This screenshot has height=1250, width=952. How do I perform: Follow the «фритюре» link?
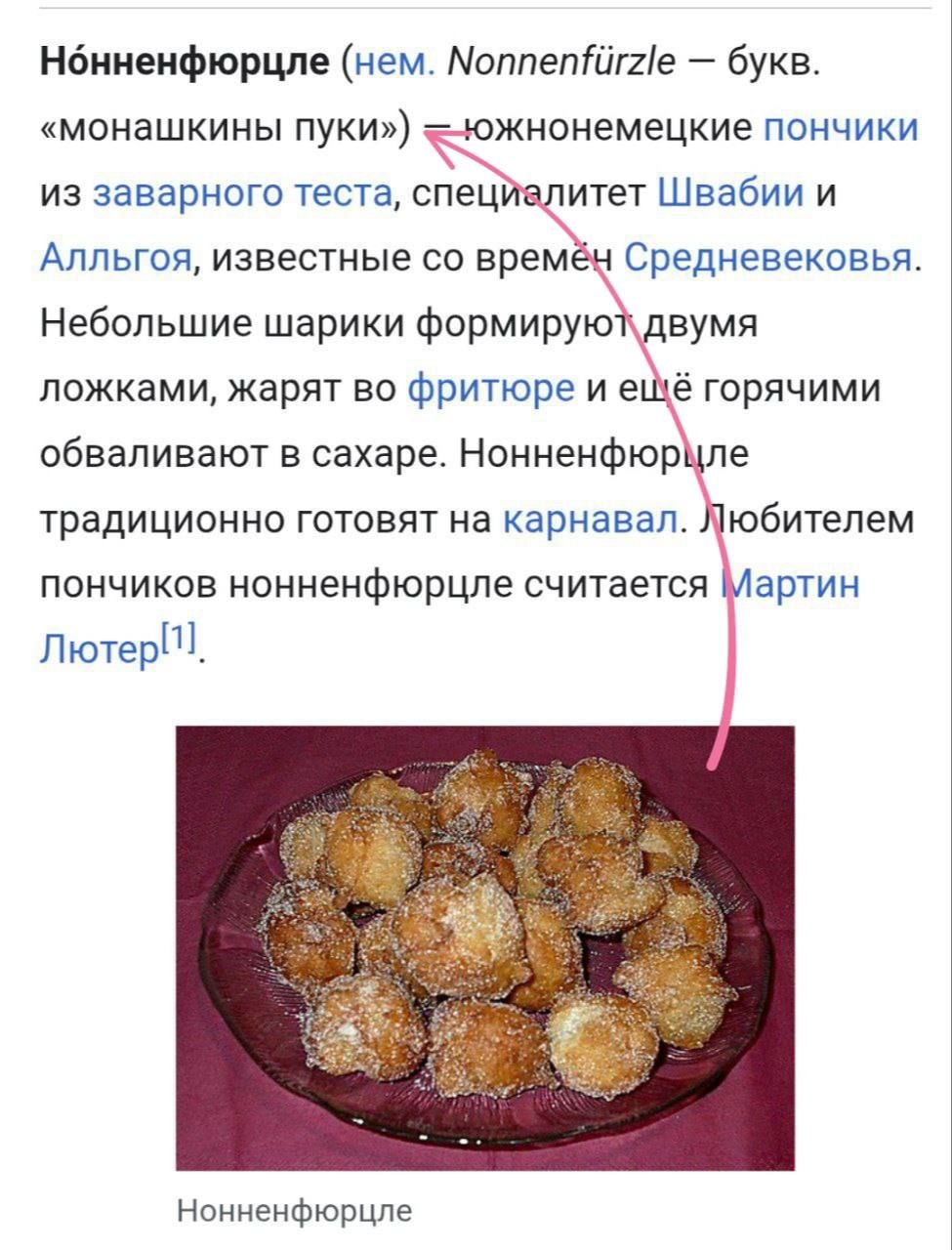coord(490,389)
